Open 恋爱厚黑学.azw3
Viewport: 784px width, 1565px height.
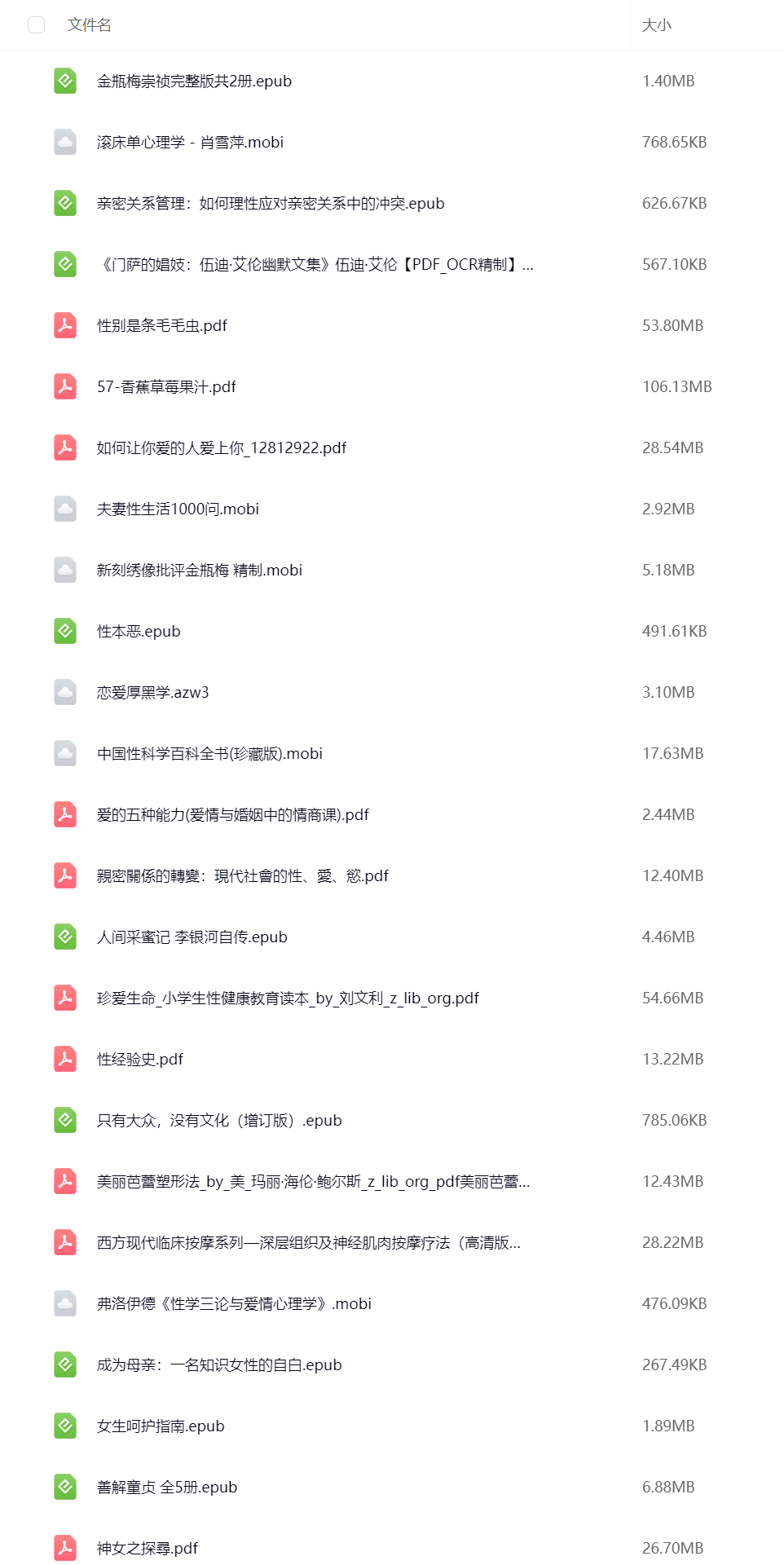point(152,693)
